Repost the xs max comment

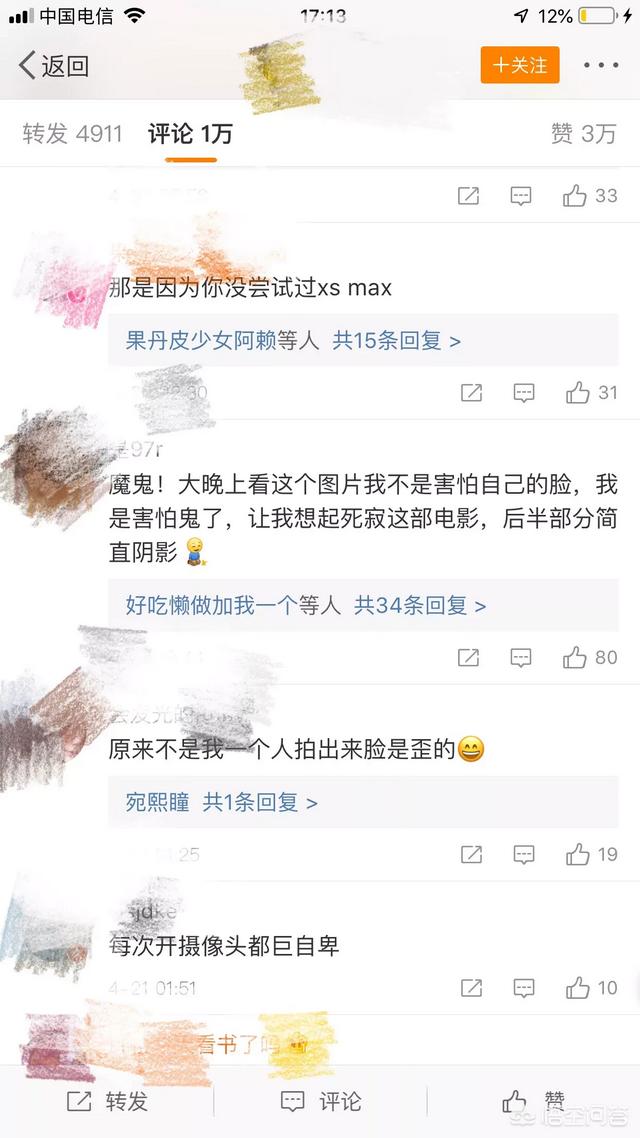[x=471, y=393]
